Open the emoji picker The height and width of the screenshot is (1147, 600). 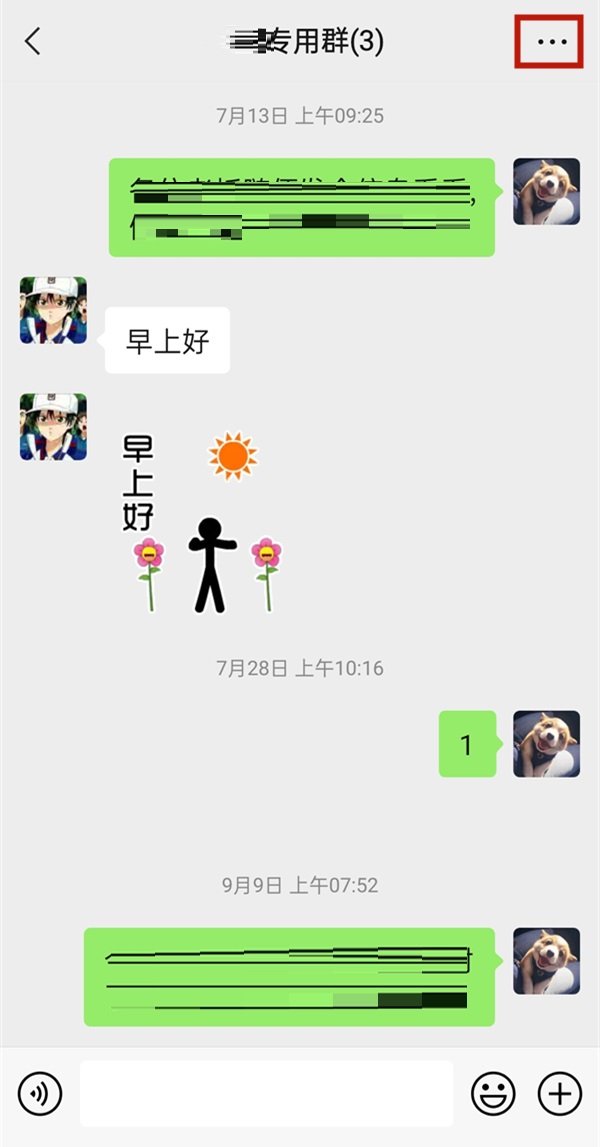tap(493, 1094)
